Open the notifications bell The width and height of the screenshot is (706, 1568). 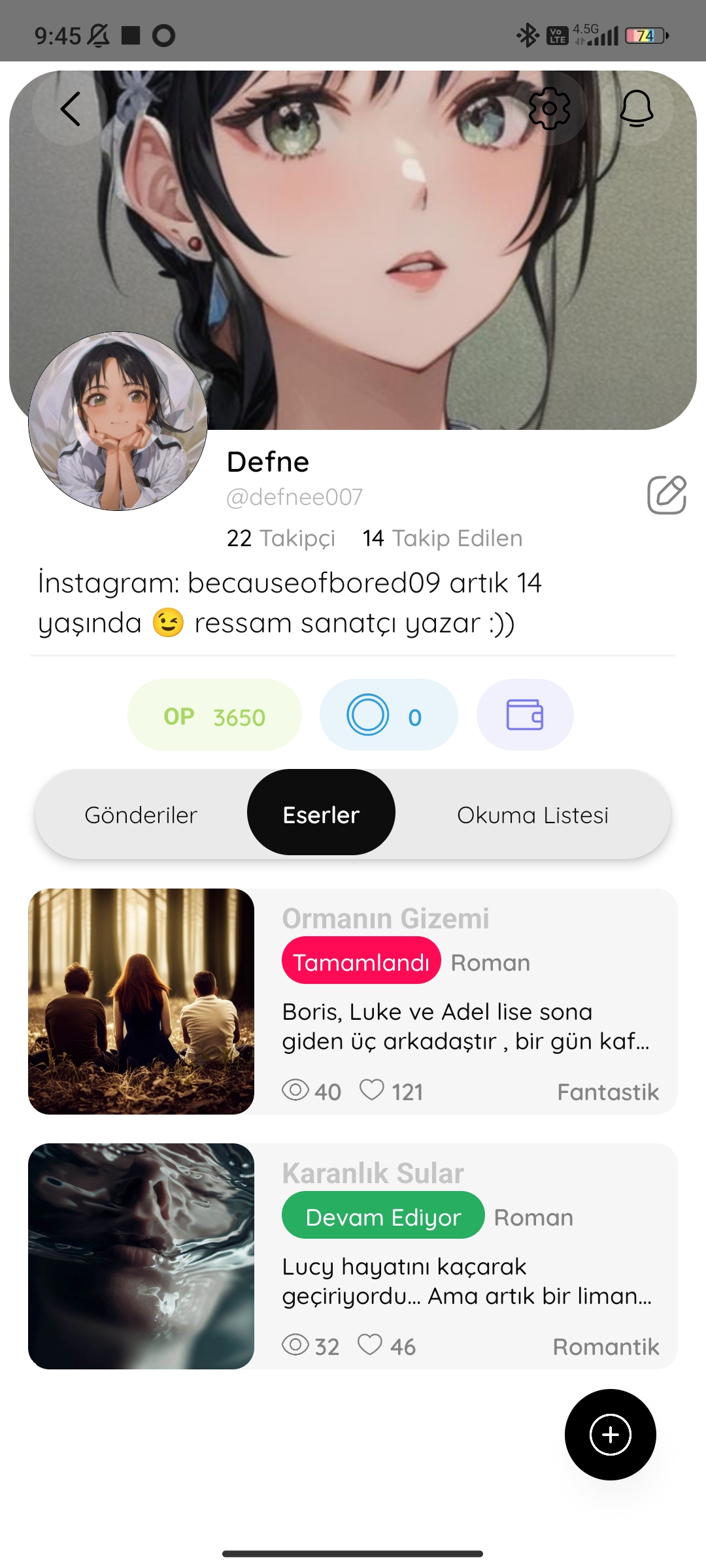pyautogui.click(x=636, y=108)
